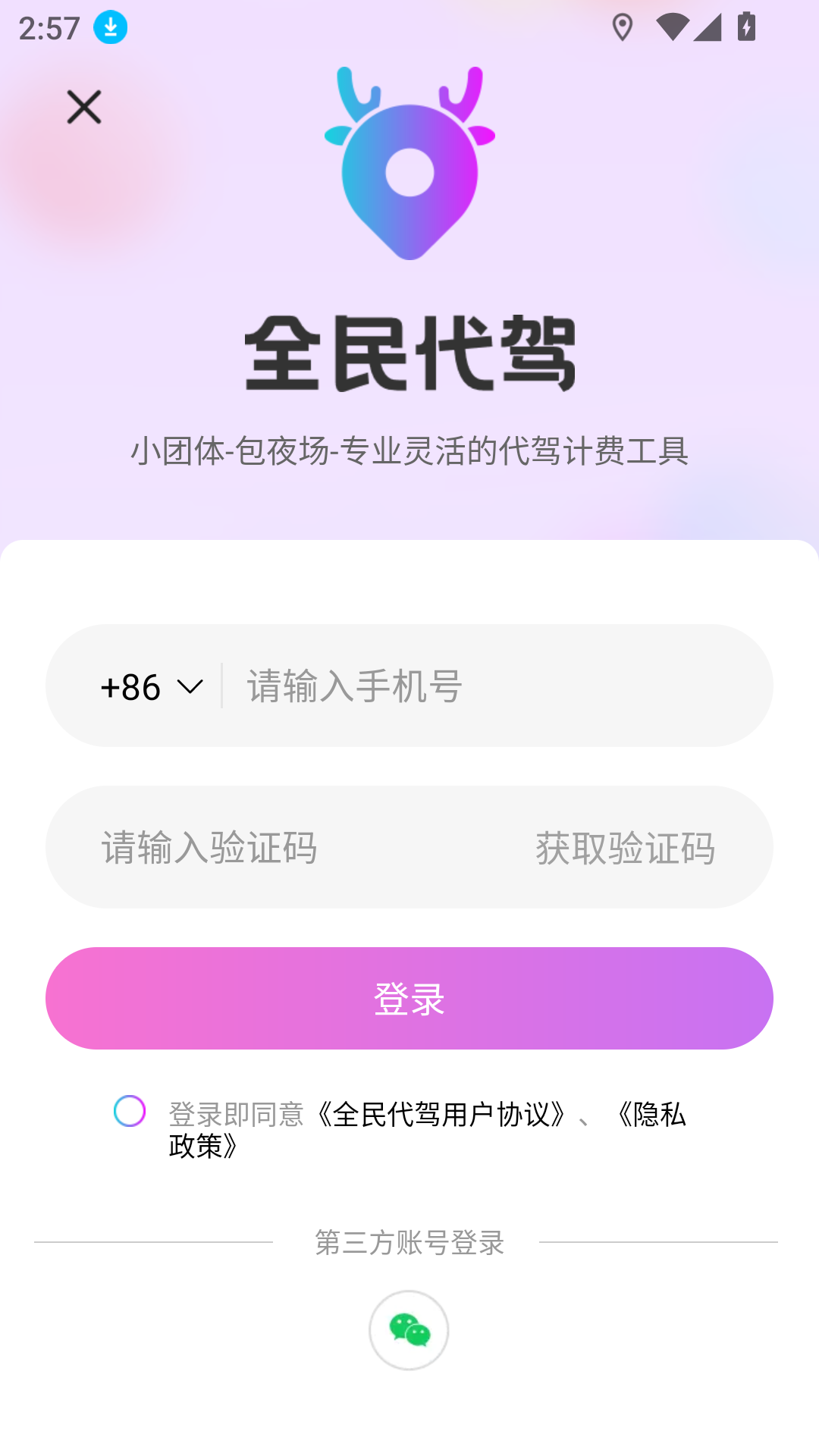Tap the Wi-Fi icon in status bar
Viewport: 819px width, 1456px height.
click(673, 28)
